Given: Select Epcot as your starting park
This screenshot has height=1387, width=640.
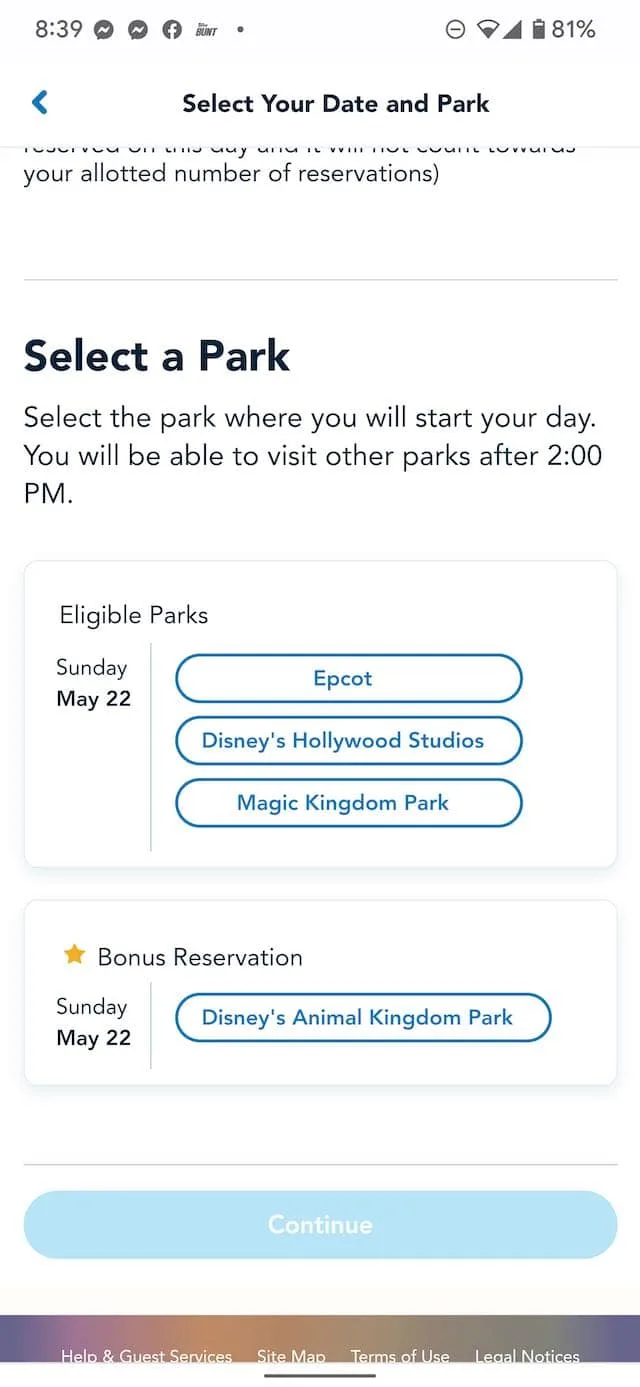Looking at the screenshot, I should tap(349, 678).
